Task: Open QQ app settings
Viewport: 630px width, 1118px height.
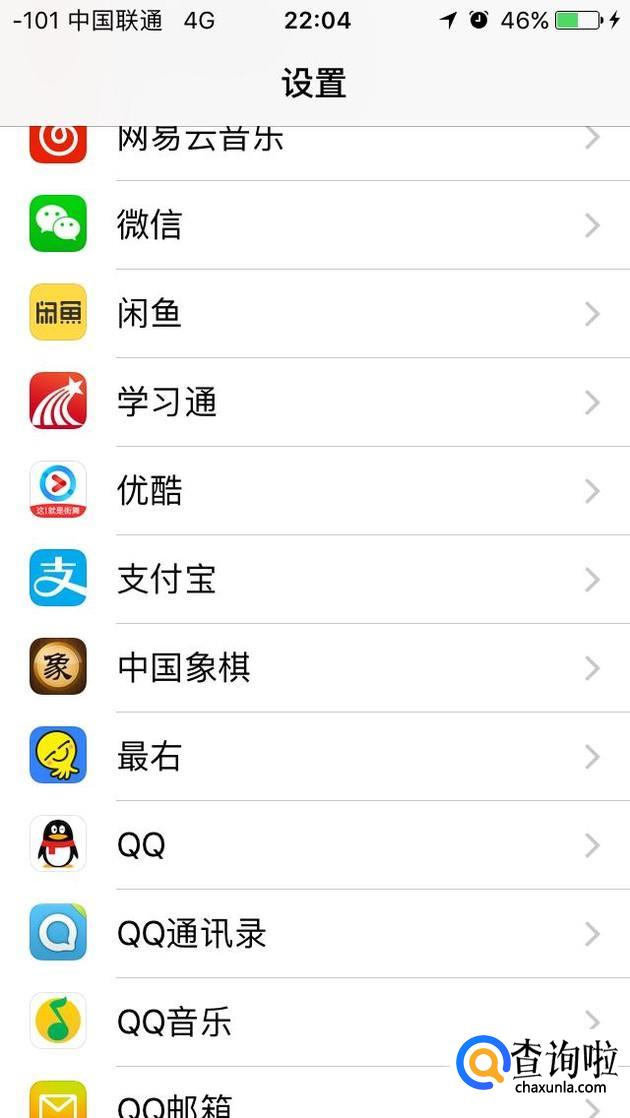Action: point(315,845)
